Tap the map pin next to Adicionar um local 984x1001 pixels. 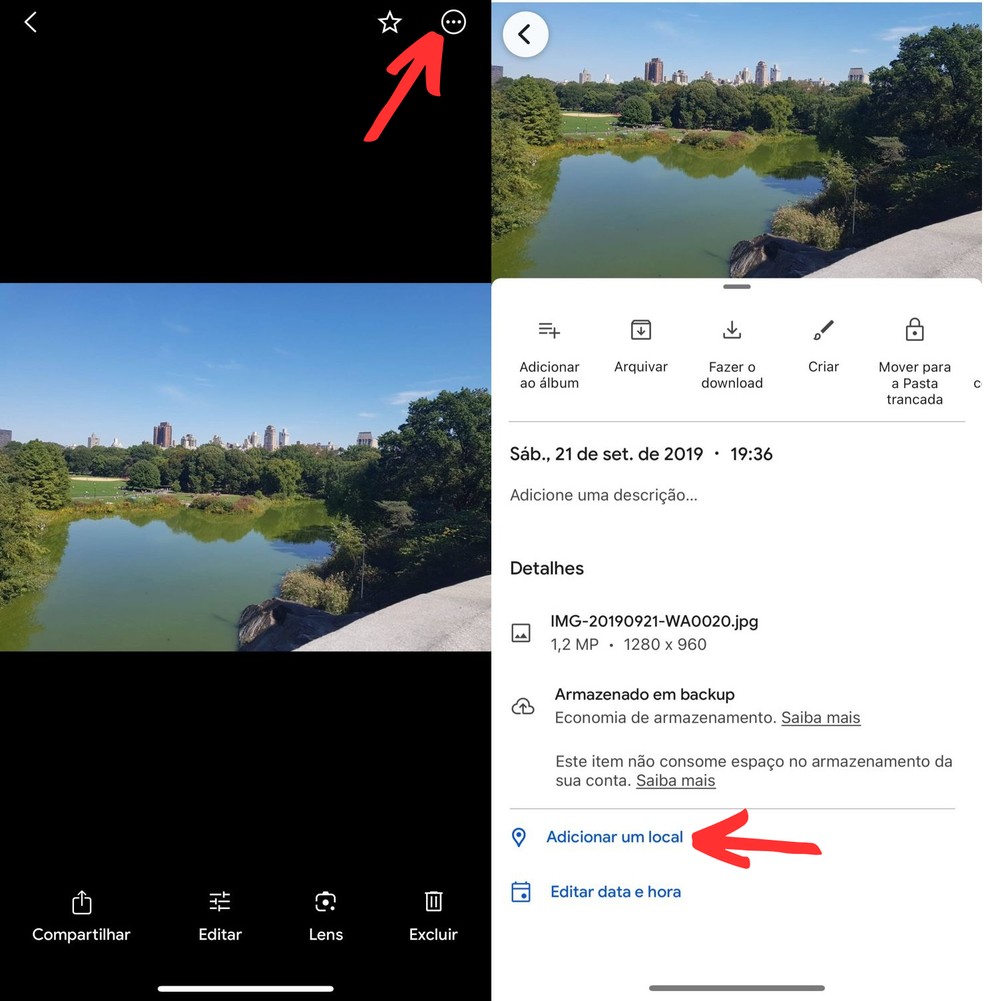point(519,837)
